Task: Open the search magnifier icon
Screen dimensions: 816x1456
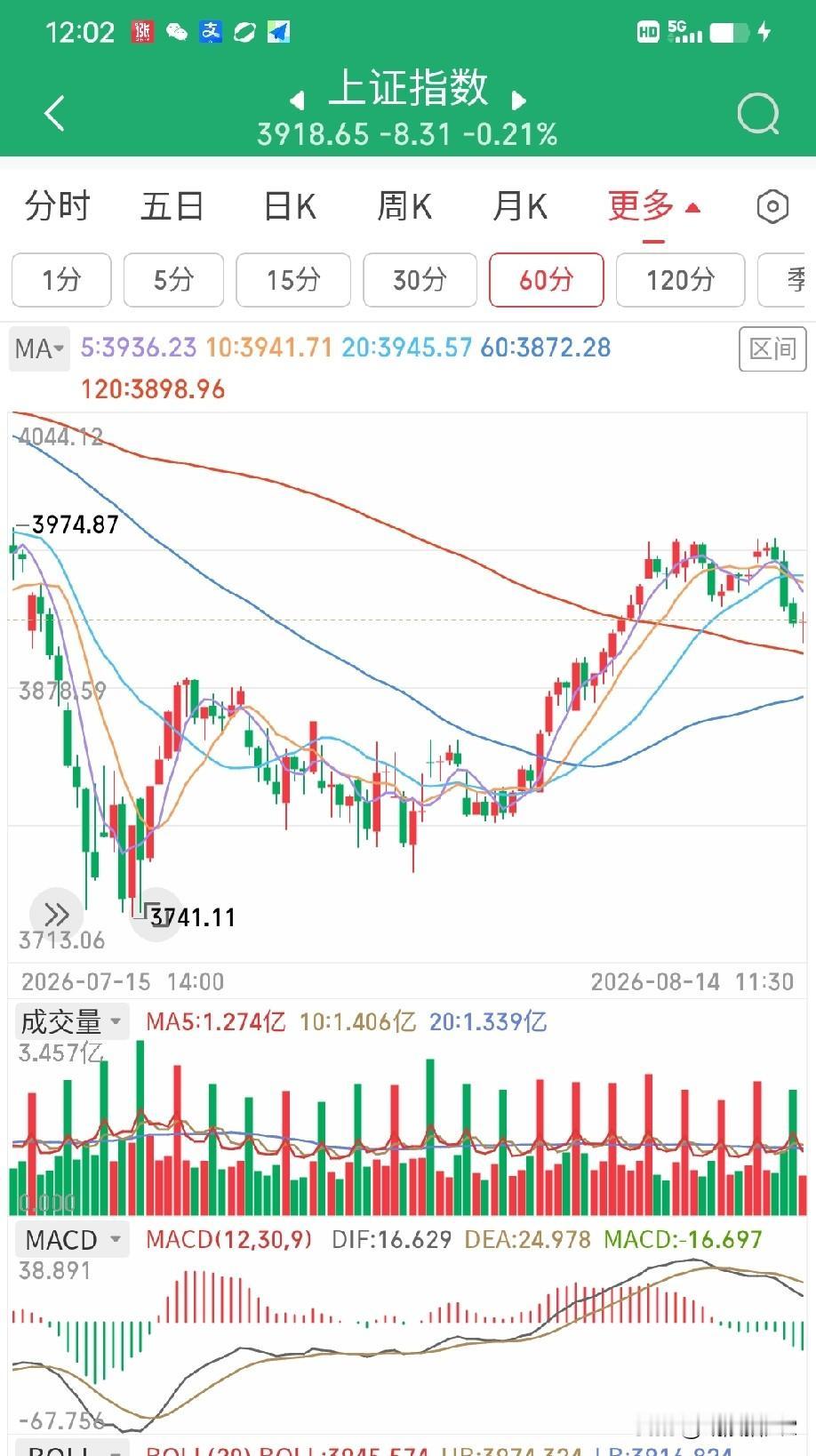Action: (x=758, y=114)
